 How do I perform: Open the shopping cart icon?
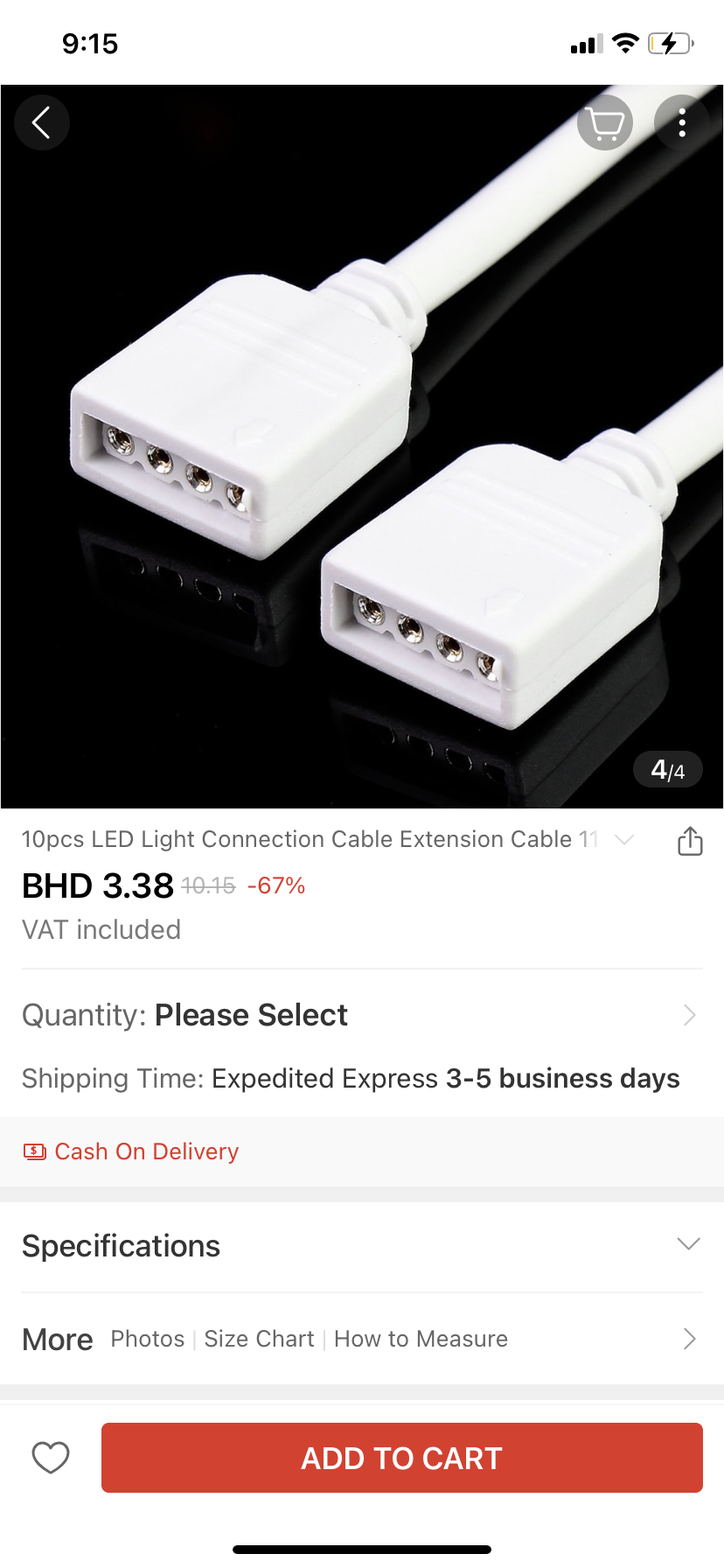[x=605, y=123]
